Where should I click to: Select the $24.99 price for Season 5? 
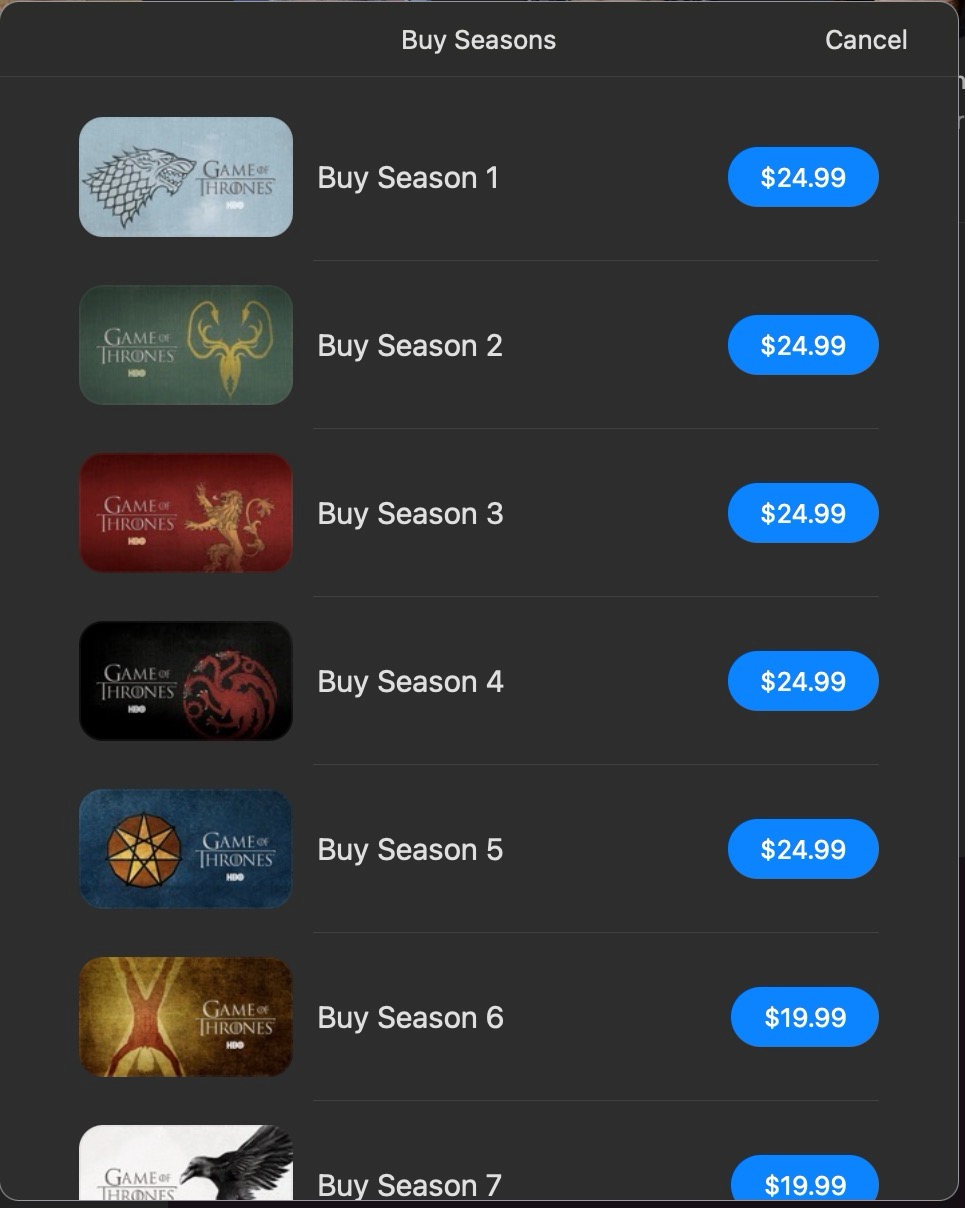(x=803, y=850)
